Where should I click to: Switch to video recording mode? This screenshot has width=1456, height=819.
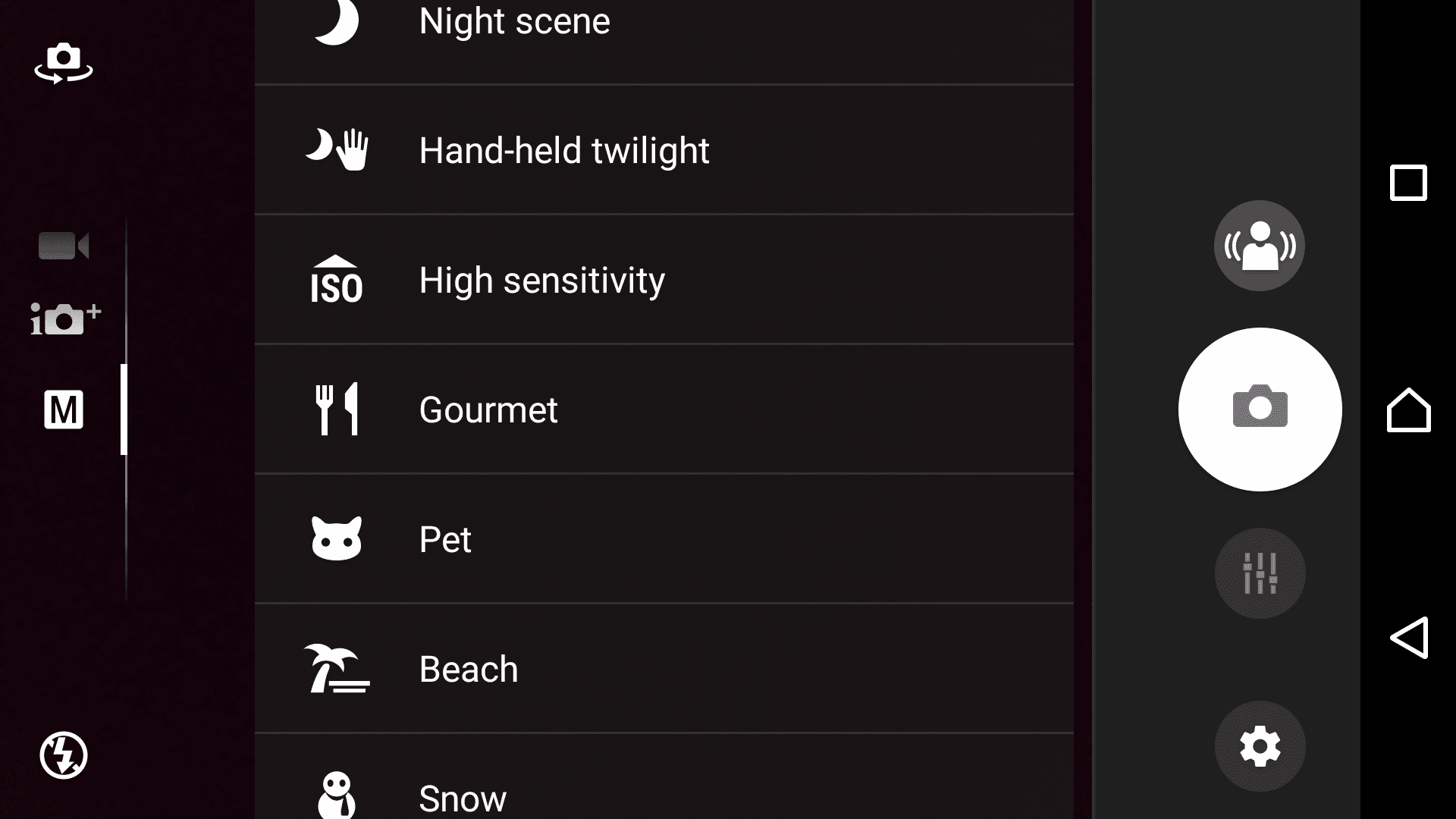click(64, 246)
